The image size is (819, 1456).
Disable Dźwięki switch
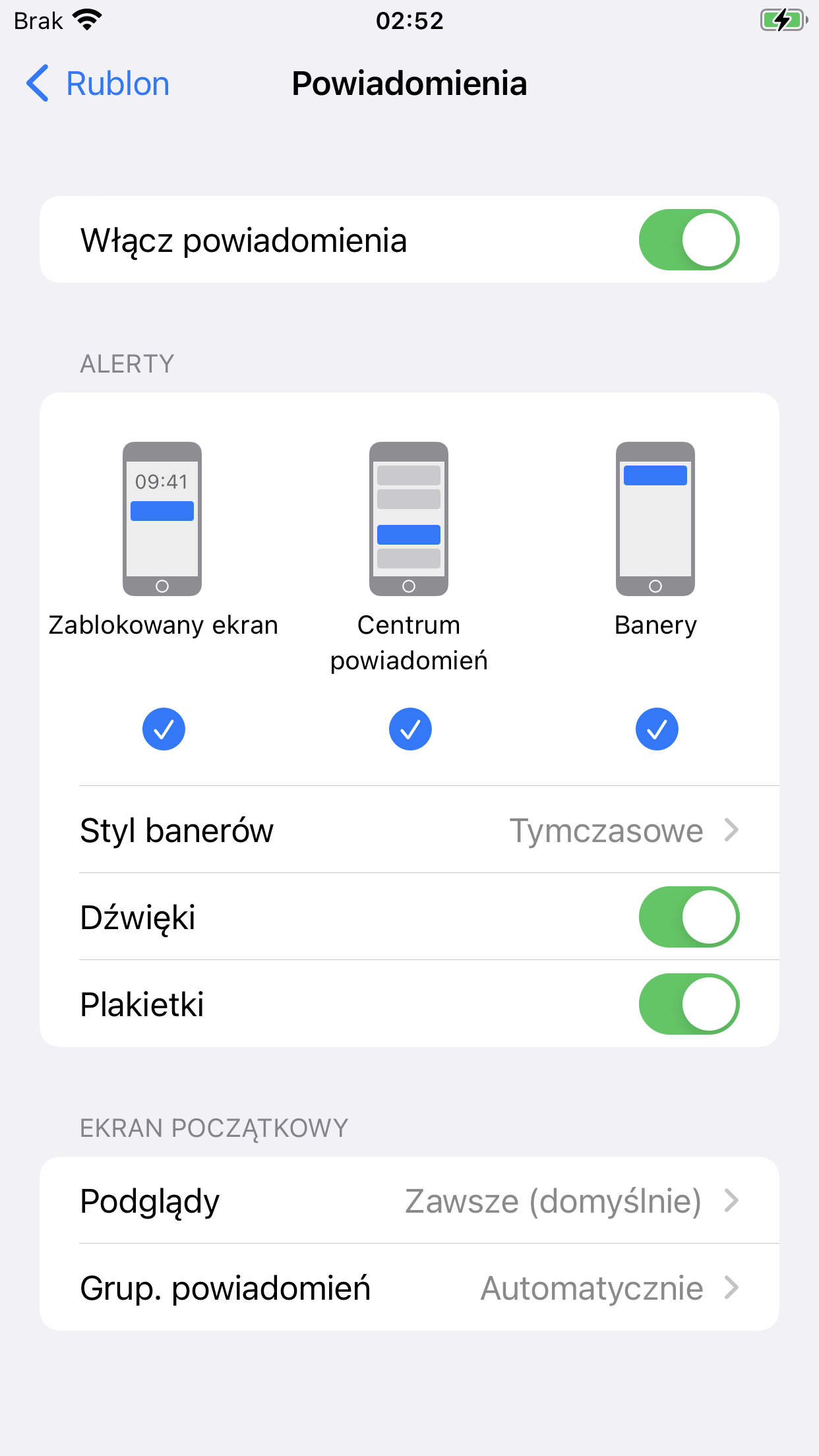[x=688, y=917]
